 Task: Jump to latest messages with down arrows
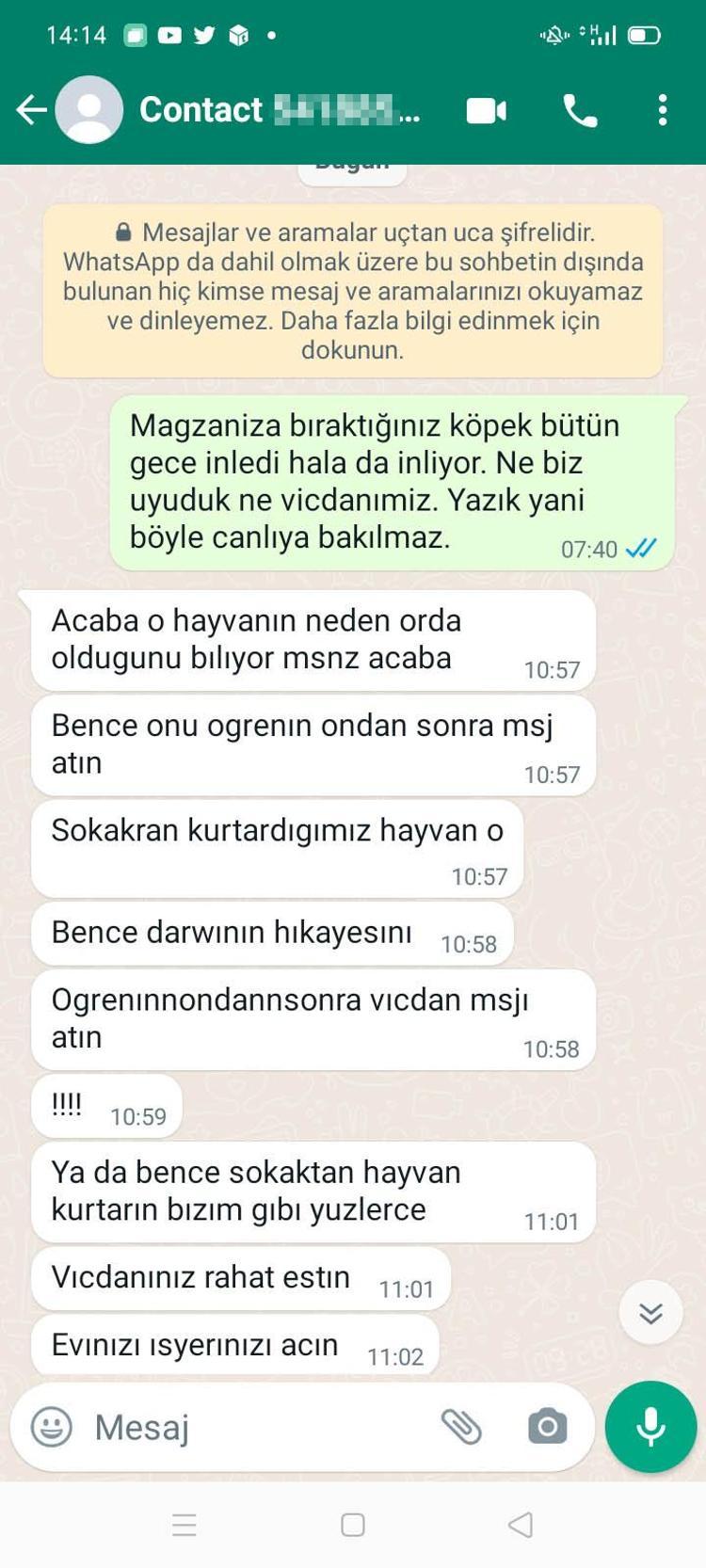(650, 1312)
